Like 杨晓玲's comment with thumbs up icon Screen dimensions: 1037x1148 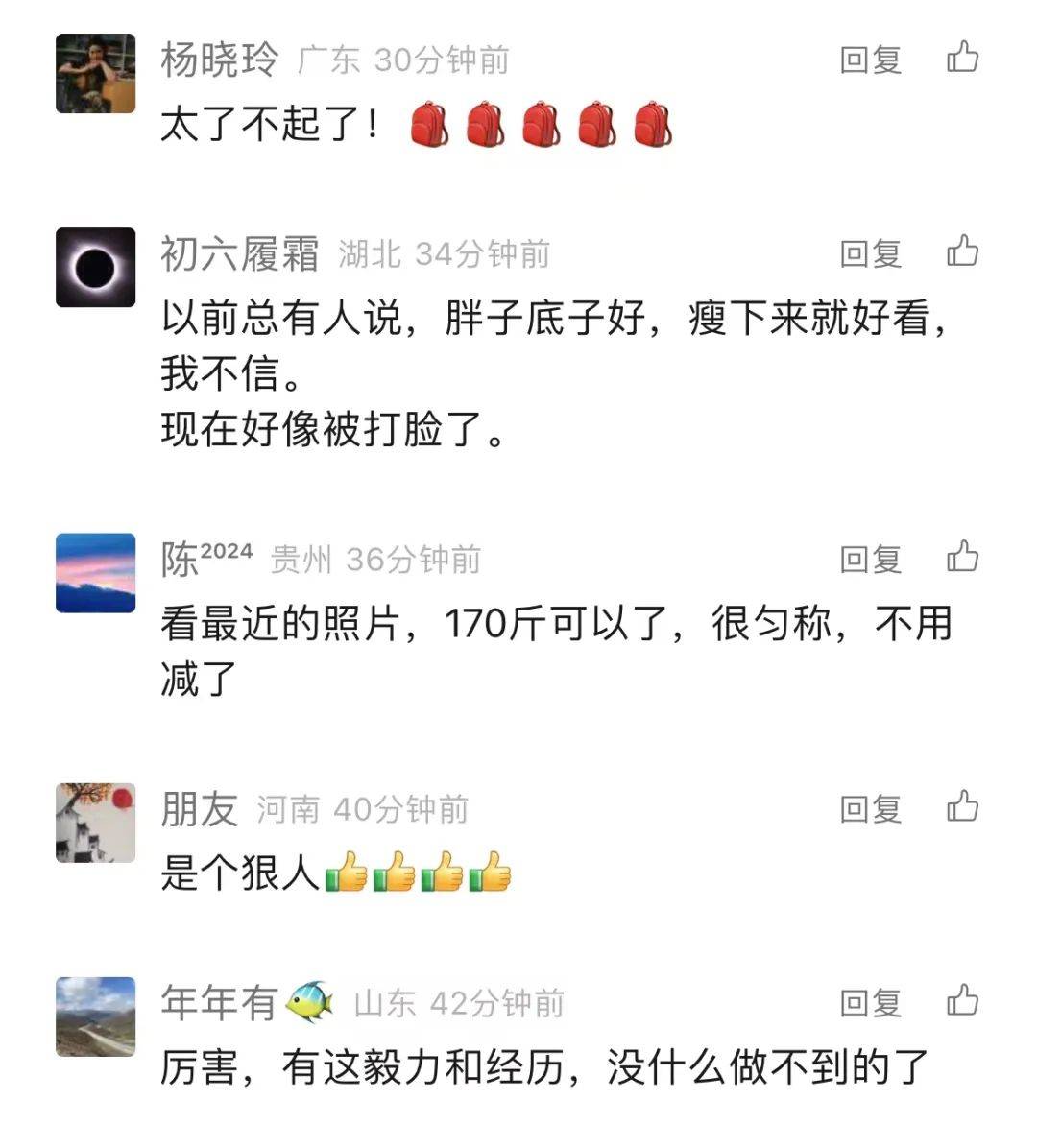click(x=962, y=60)
